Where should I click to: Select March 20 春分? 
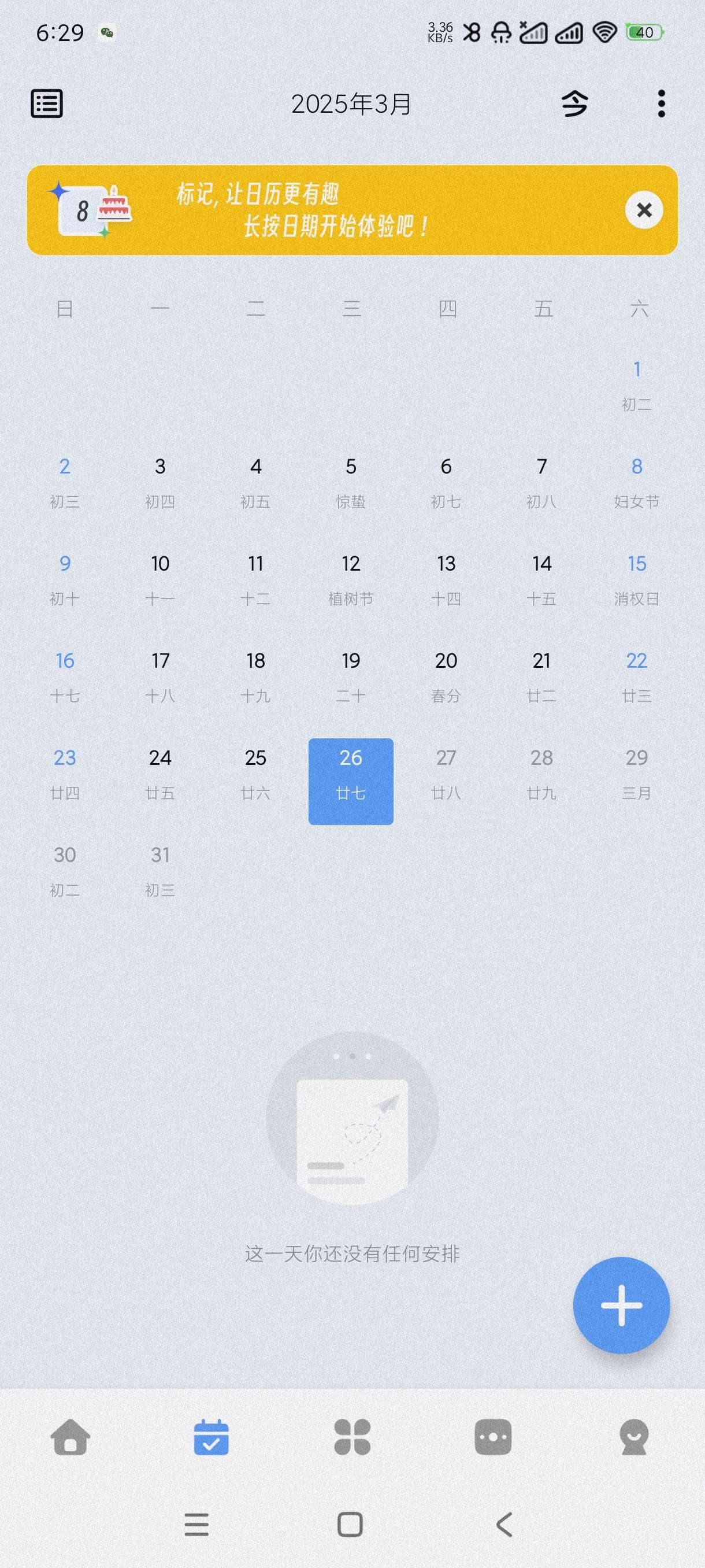click(x=446, y=676)
